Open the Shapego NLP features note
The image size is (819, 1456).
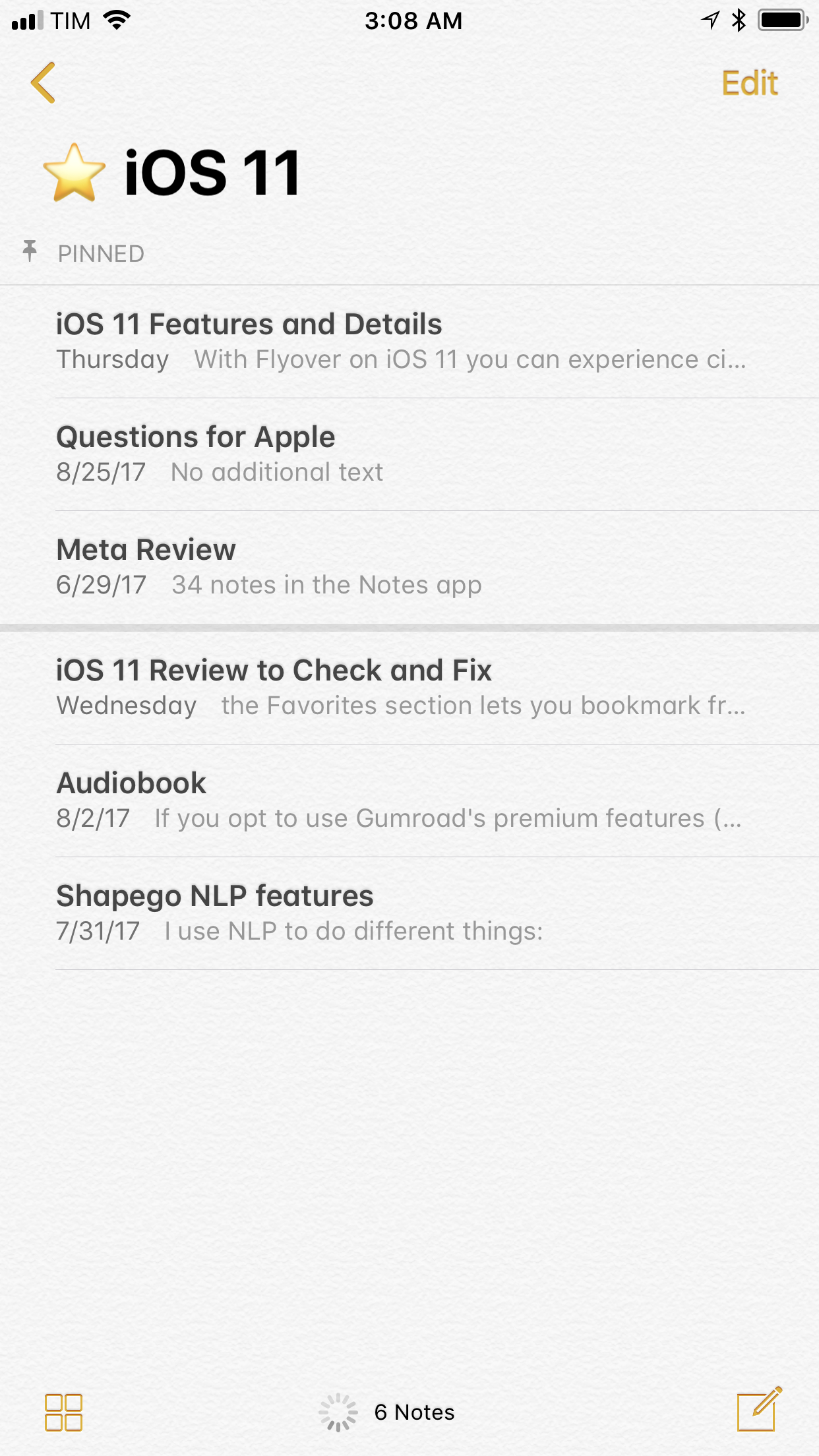[409, 913]
